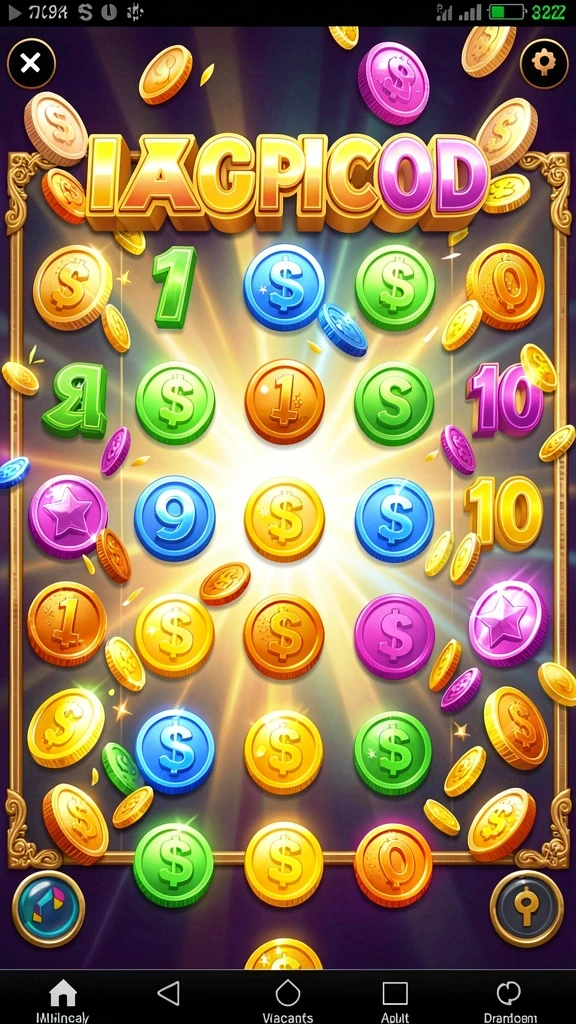576x1024 pixels.
Task: Select the blue number 9 coin
Action: [174, 519]
